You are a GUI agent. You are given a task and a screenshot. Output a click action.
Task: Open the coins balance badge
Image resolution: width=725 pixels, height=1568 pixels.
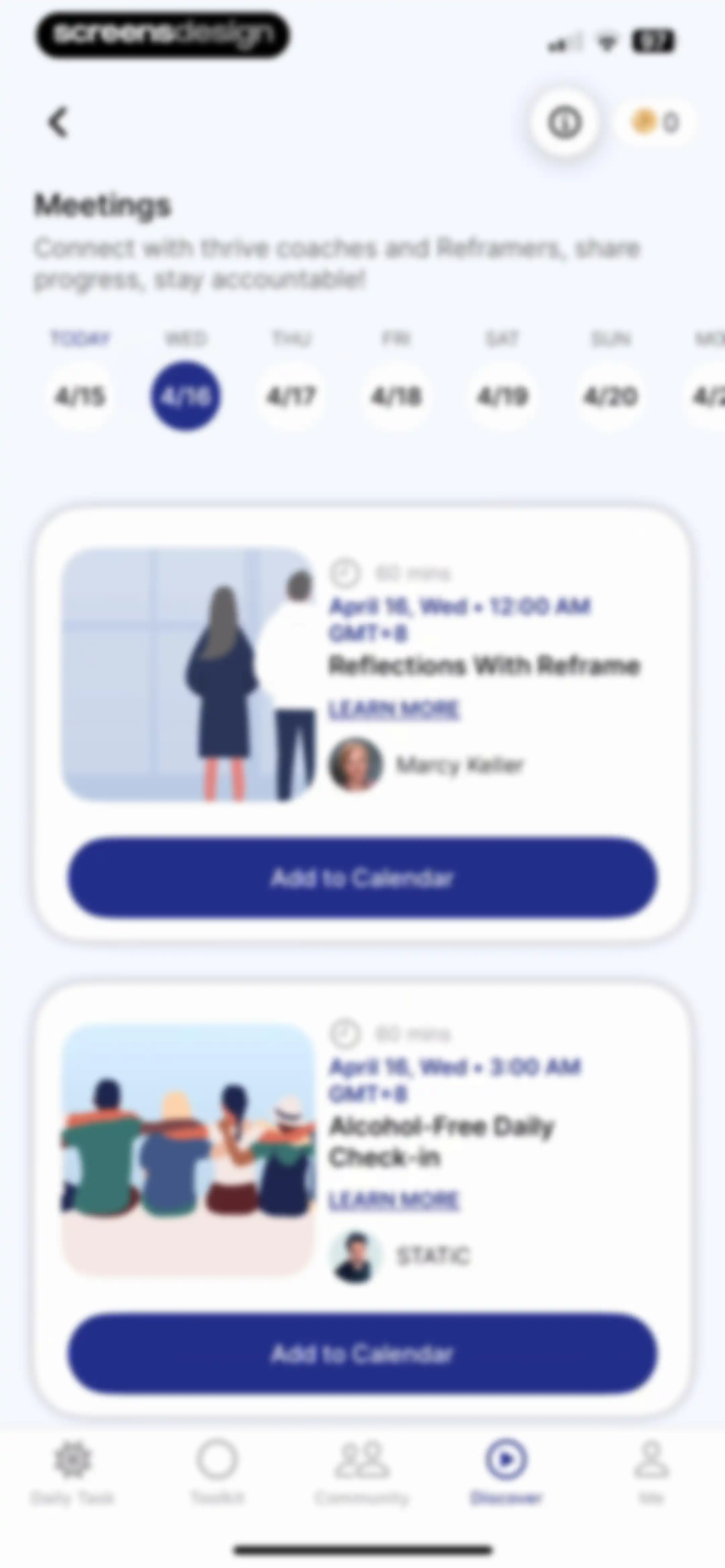(655, 122)
